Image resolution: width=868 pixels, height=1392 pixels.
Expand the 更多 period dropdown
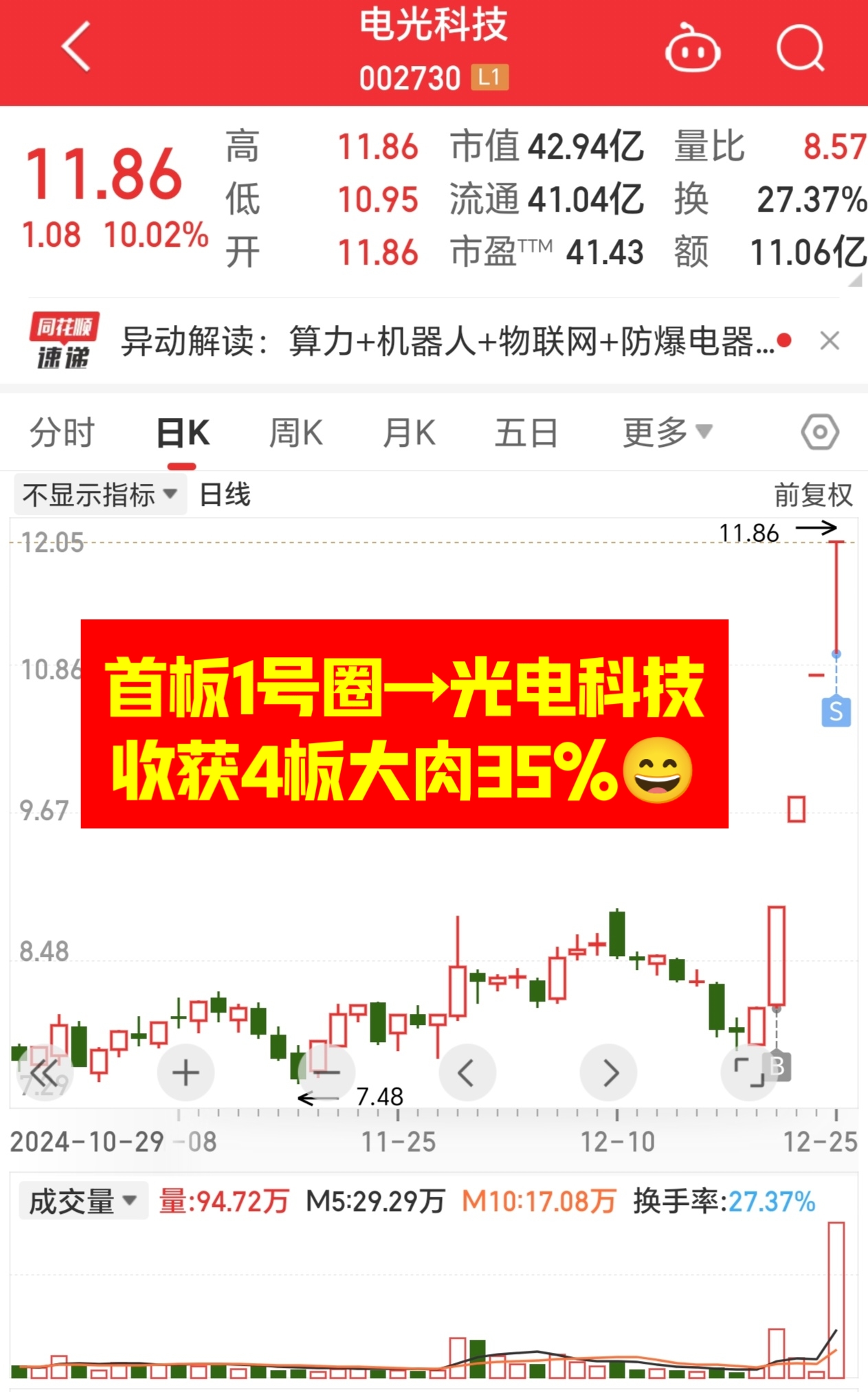pos(667,433)
